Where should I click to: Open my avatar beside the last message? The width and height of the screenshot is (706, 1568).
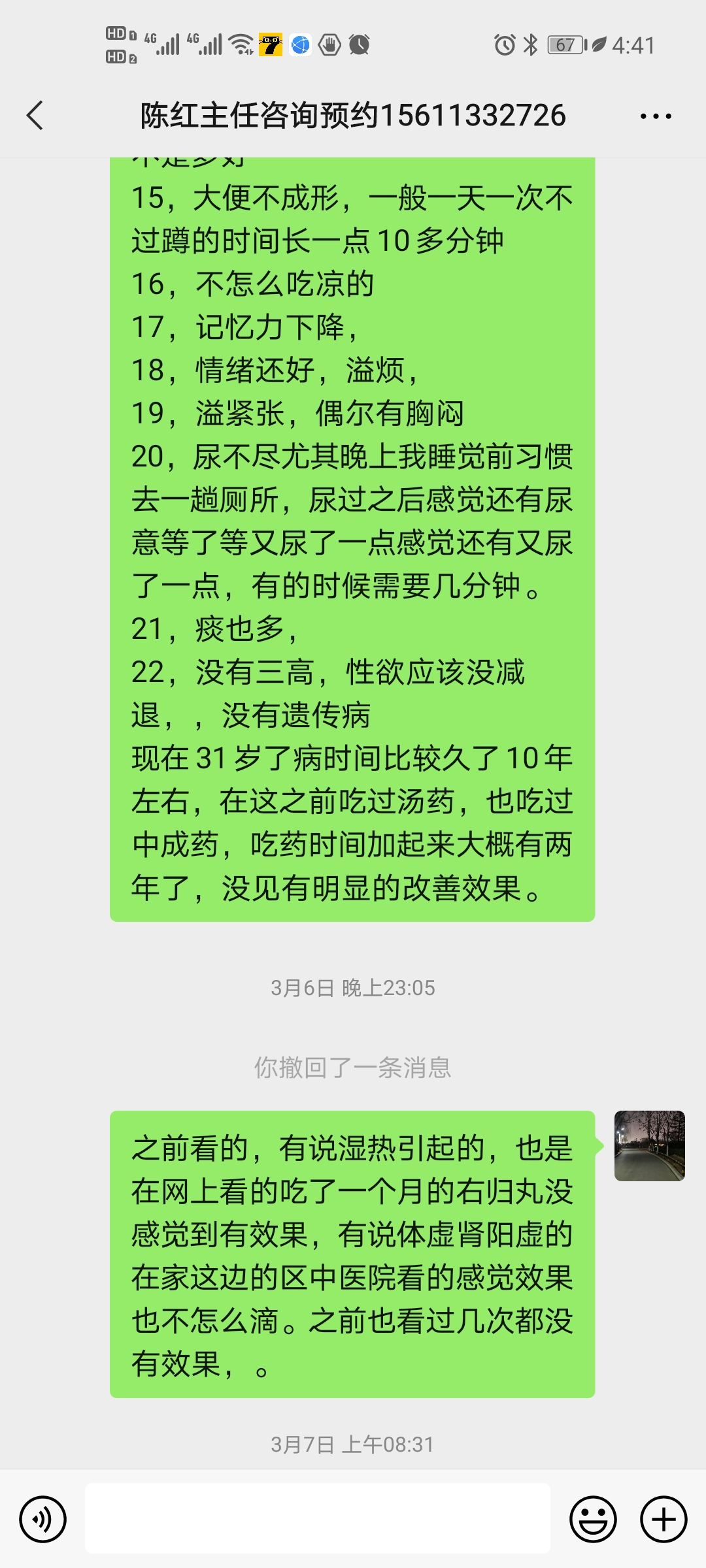point(649,1146)
